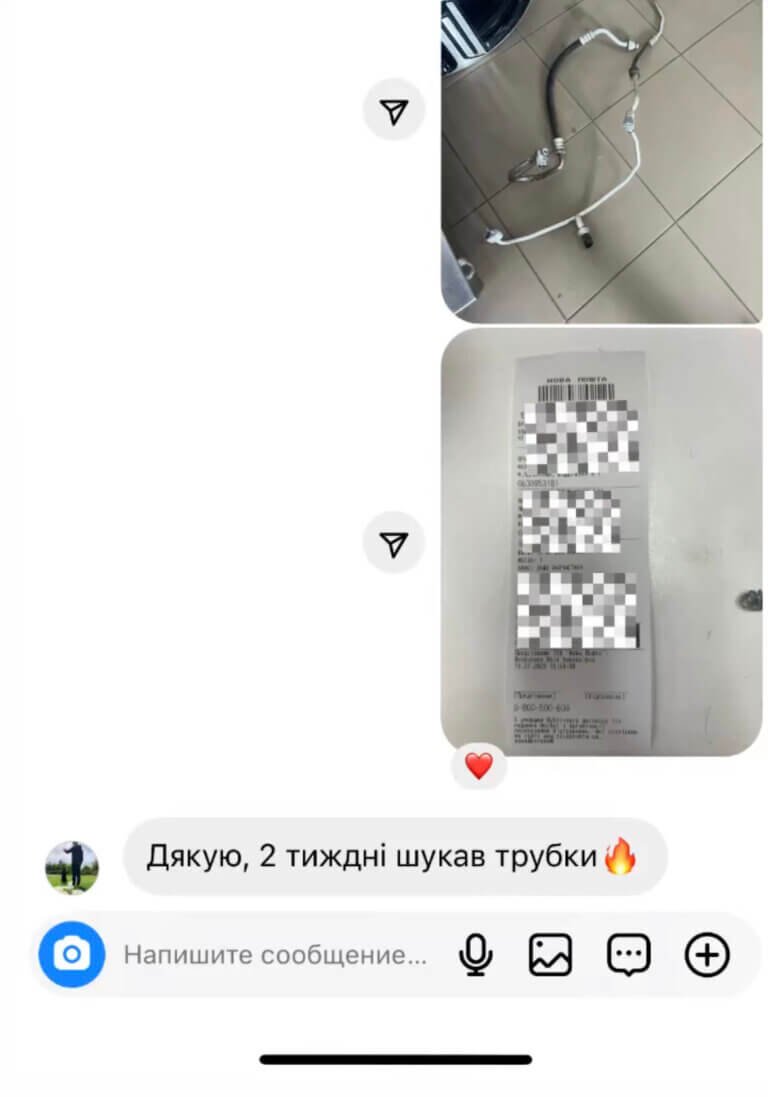Focus the 'Напишите сообщение' text field
768x1097 pixels.
click(x=275, y=955)
